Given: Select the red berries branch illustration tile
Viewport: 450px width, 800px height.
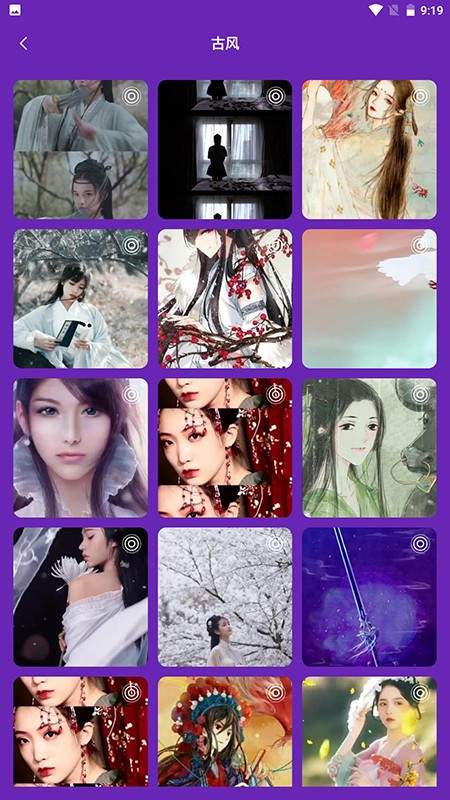Looking at the screenshot, I should [x=225, y=298].
